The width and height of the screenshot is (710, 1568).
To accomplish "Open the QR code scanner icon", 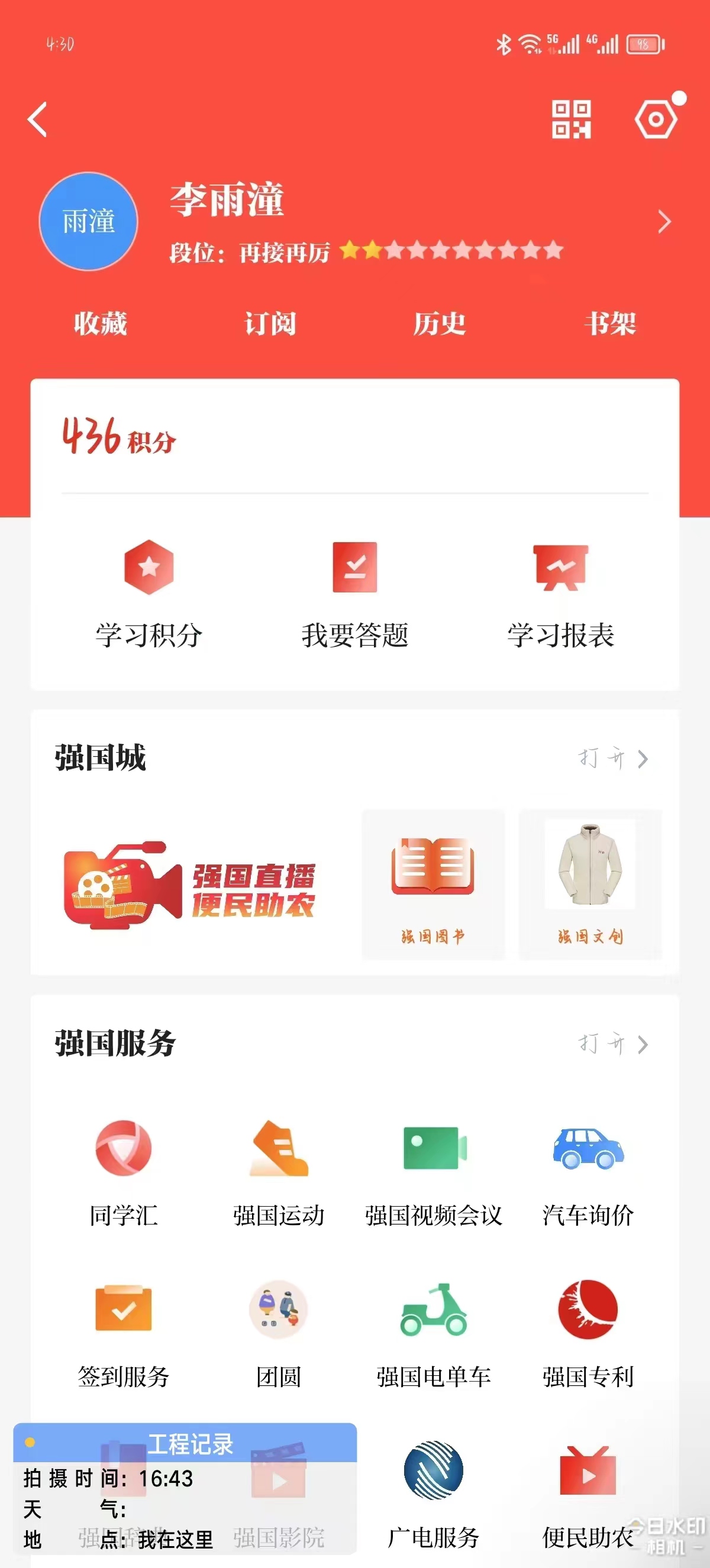I will [x=571, y=120].
